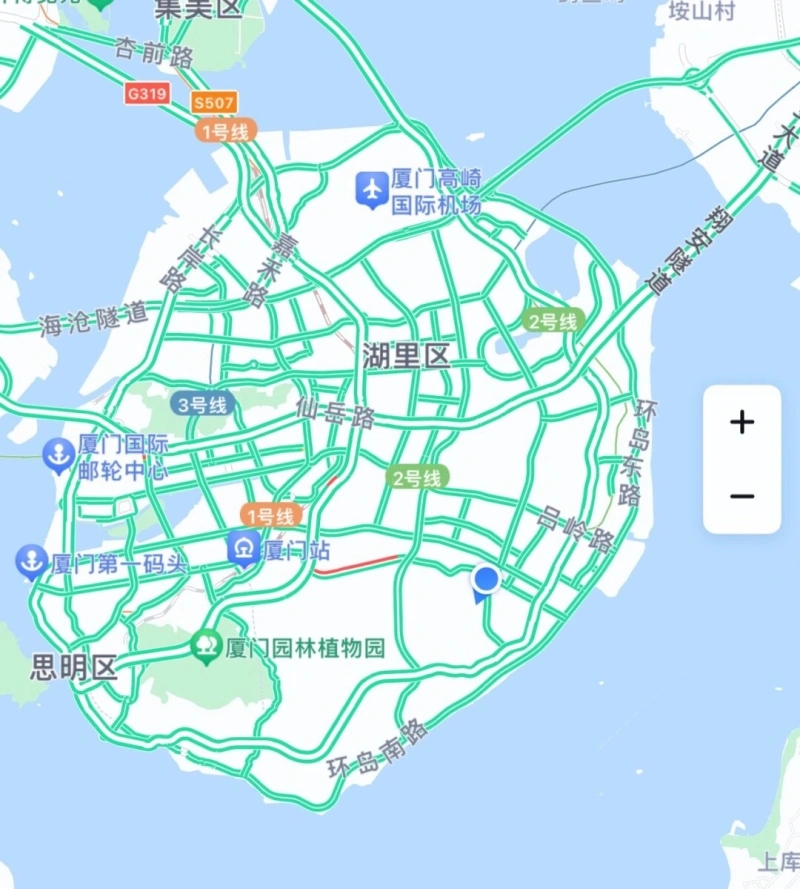Zoom out with the minus button
This screenshot has height=889, width=800.
[741, 496]
